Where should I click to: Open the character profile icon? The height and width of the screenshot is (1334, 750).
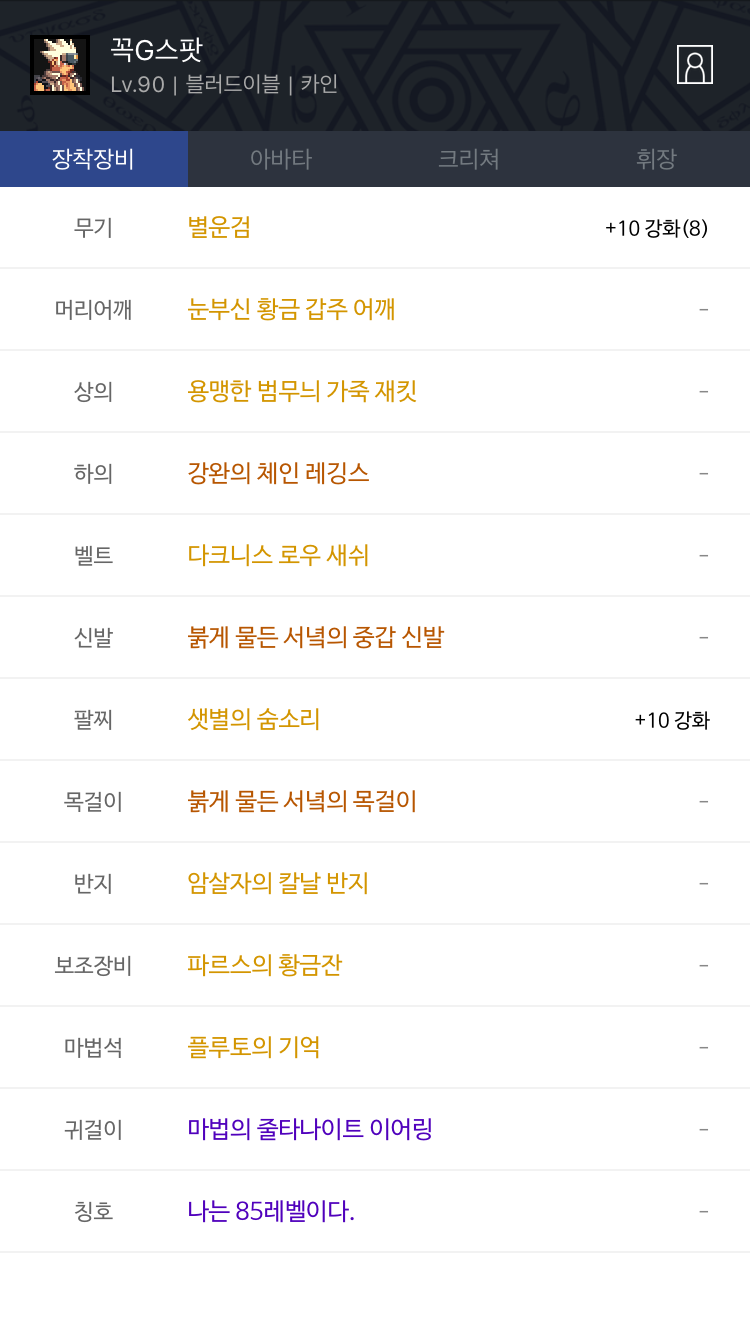(694, 64)
